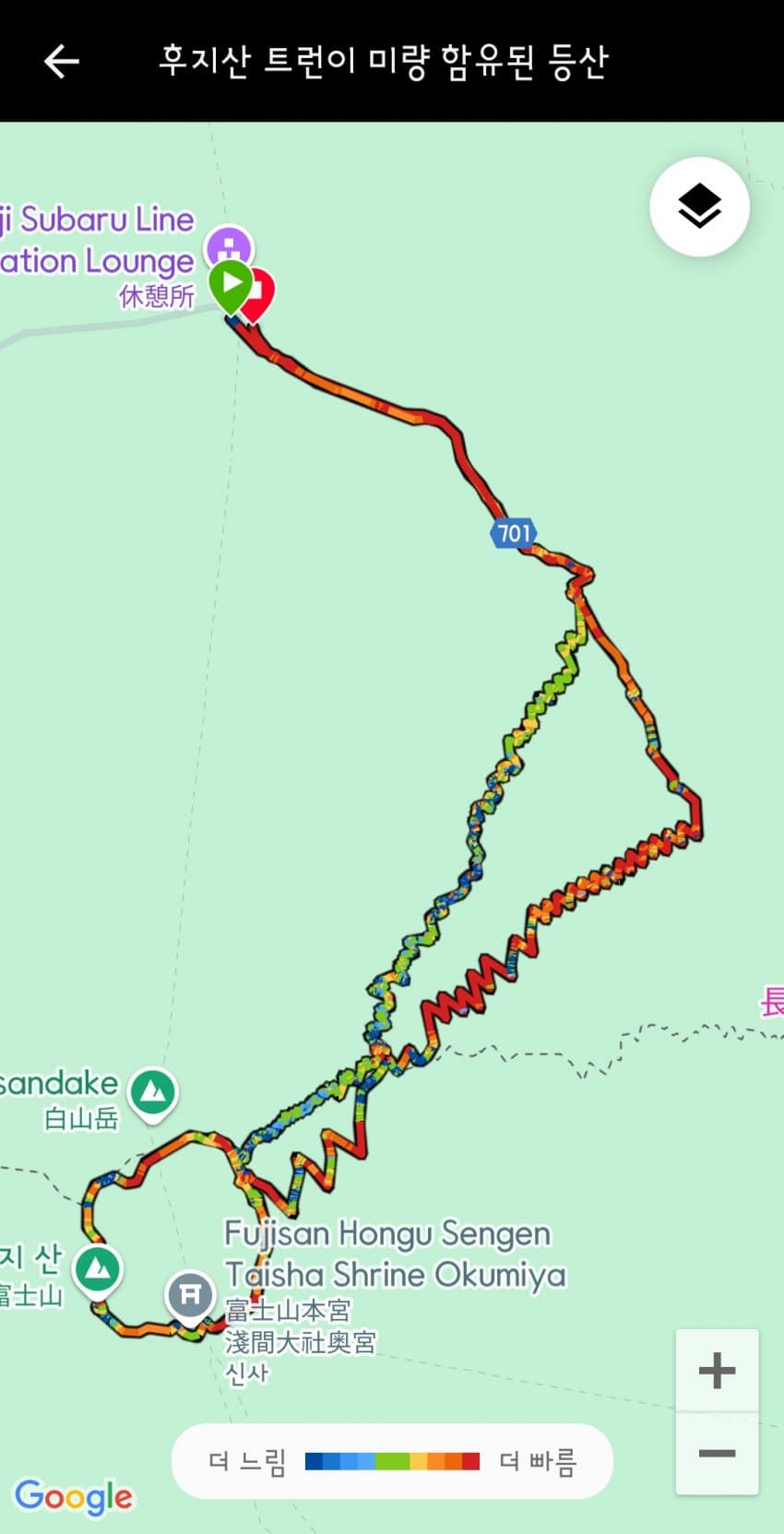Open the Subaru Line lounge place marker
This screenshot has width=784, height=1534.
pyautogui.click(x=229, y=246)
